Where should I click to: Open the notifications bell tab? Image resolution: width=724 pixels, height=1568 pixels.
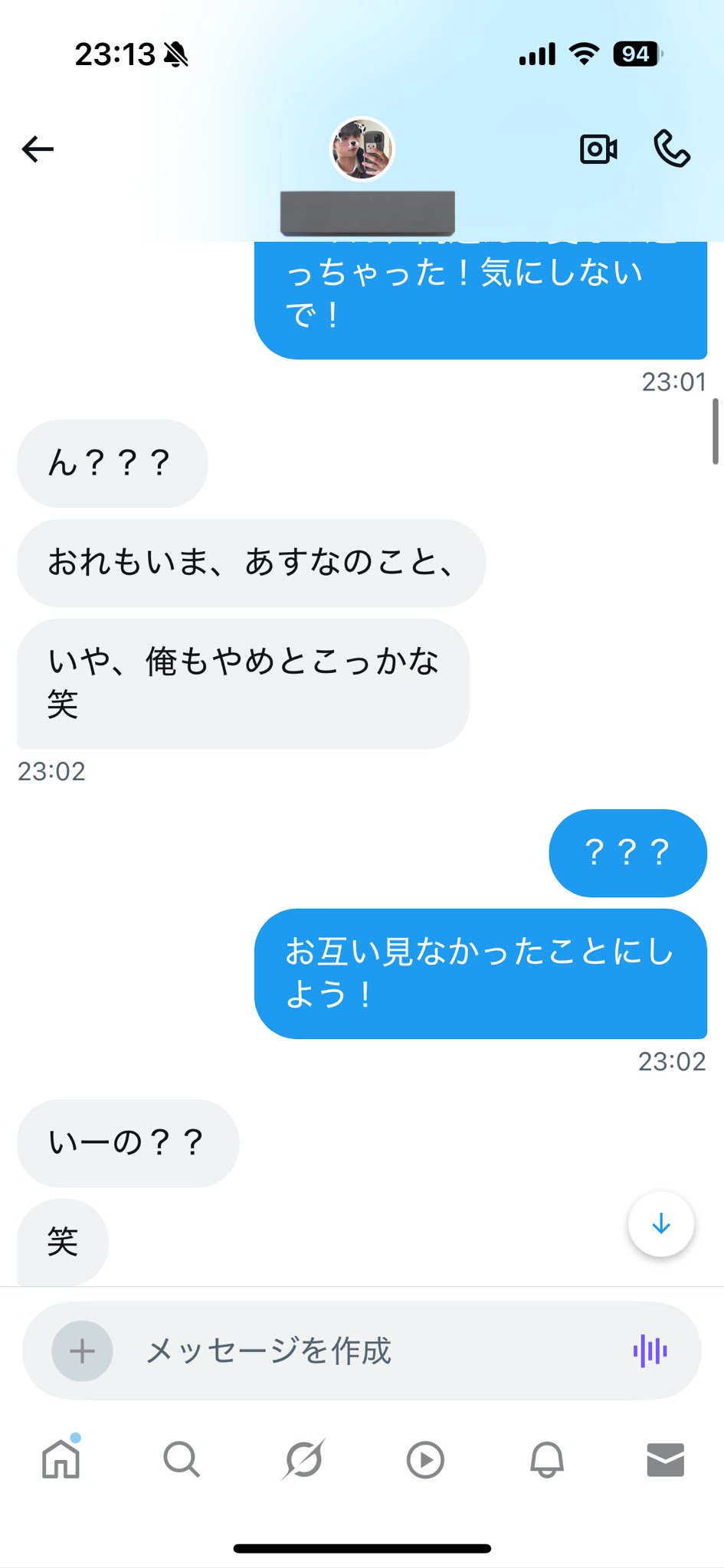546,1459
